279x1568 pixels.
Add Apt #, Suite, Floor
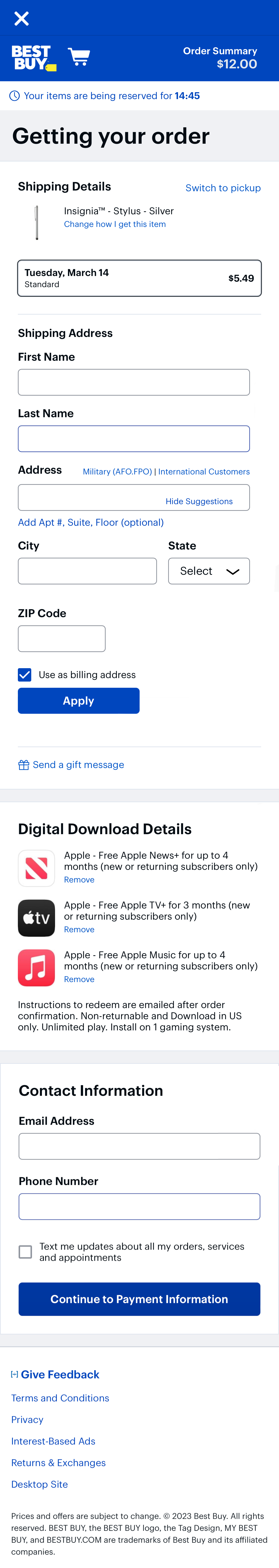click(91, 522)
